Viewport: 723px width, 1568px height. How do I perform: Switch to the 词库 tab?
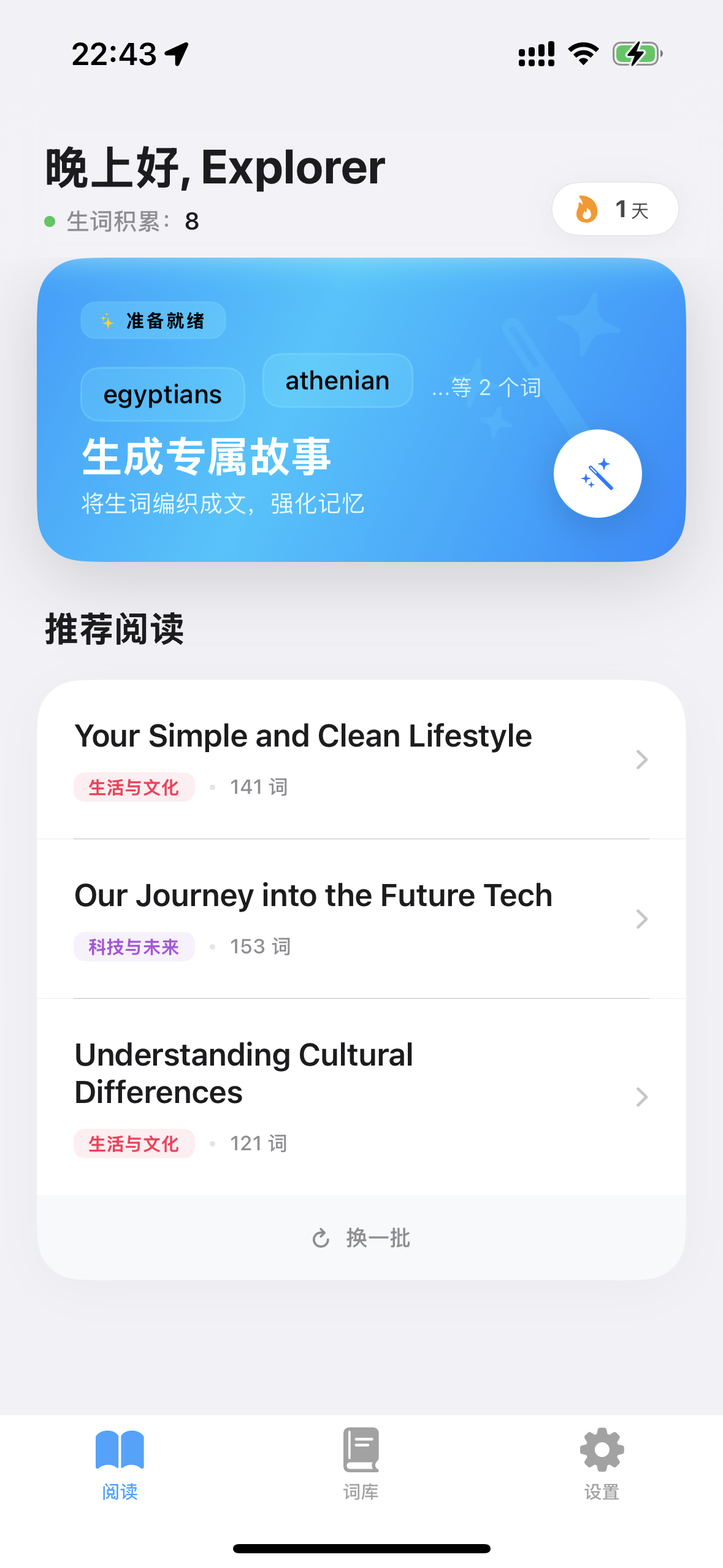pyautogui.click(x=361, y=1463)
